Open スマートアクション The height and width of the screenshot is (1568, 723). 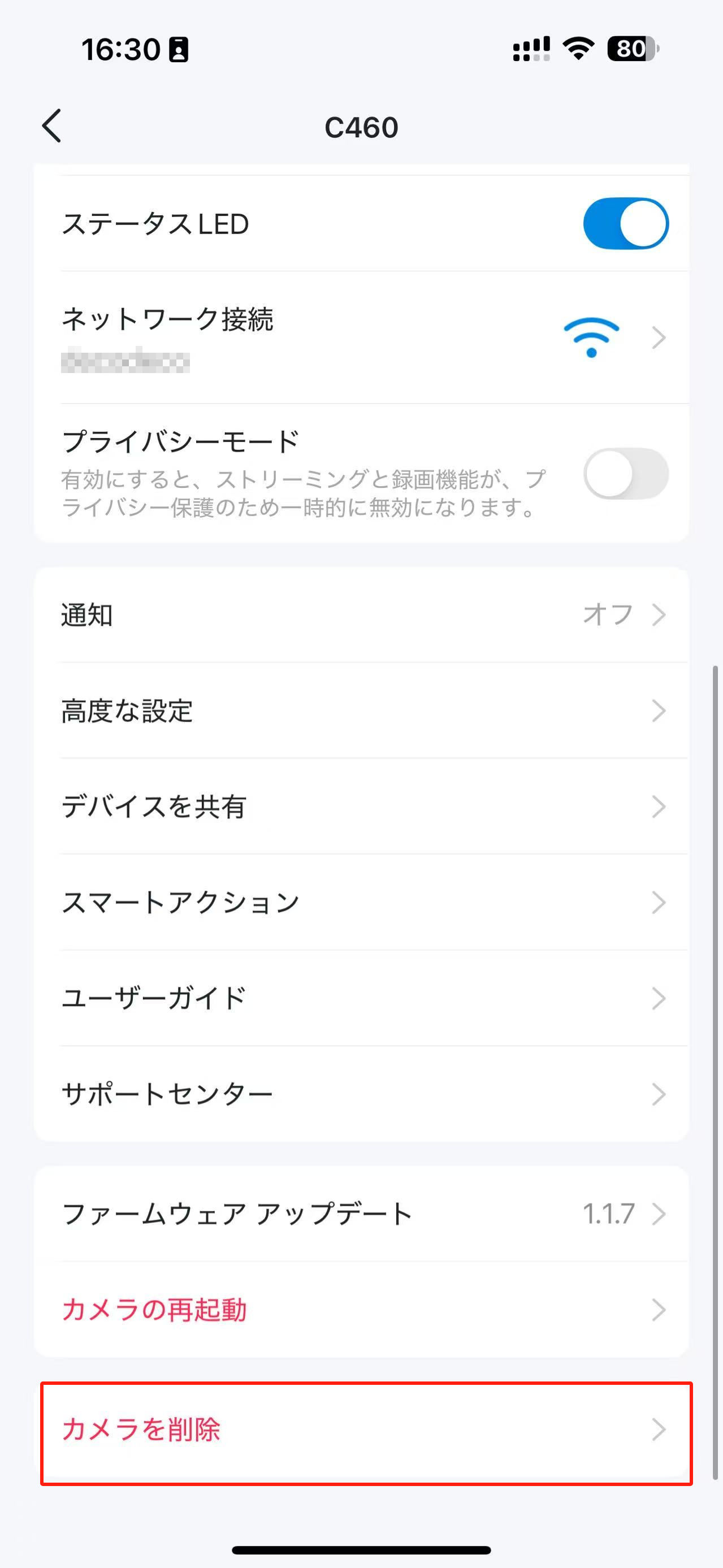tap(362, 902)
